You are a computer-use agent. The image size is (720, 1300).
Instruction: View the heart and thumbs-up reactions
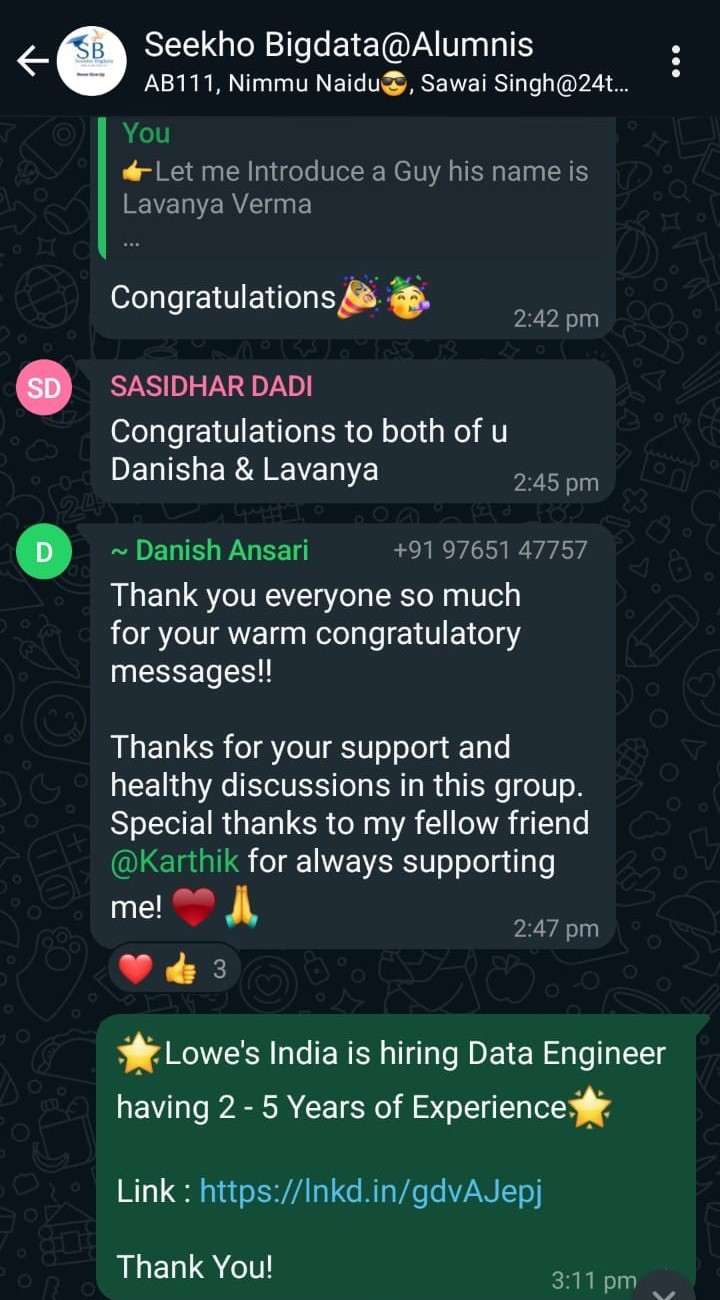pyautogui.click(x=173, y=968)
